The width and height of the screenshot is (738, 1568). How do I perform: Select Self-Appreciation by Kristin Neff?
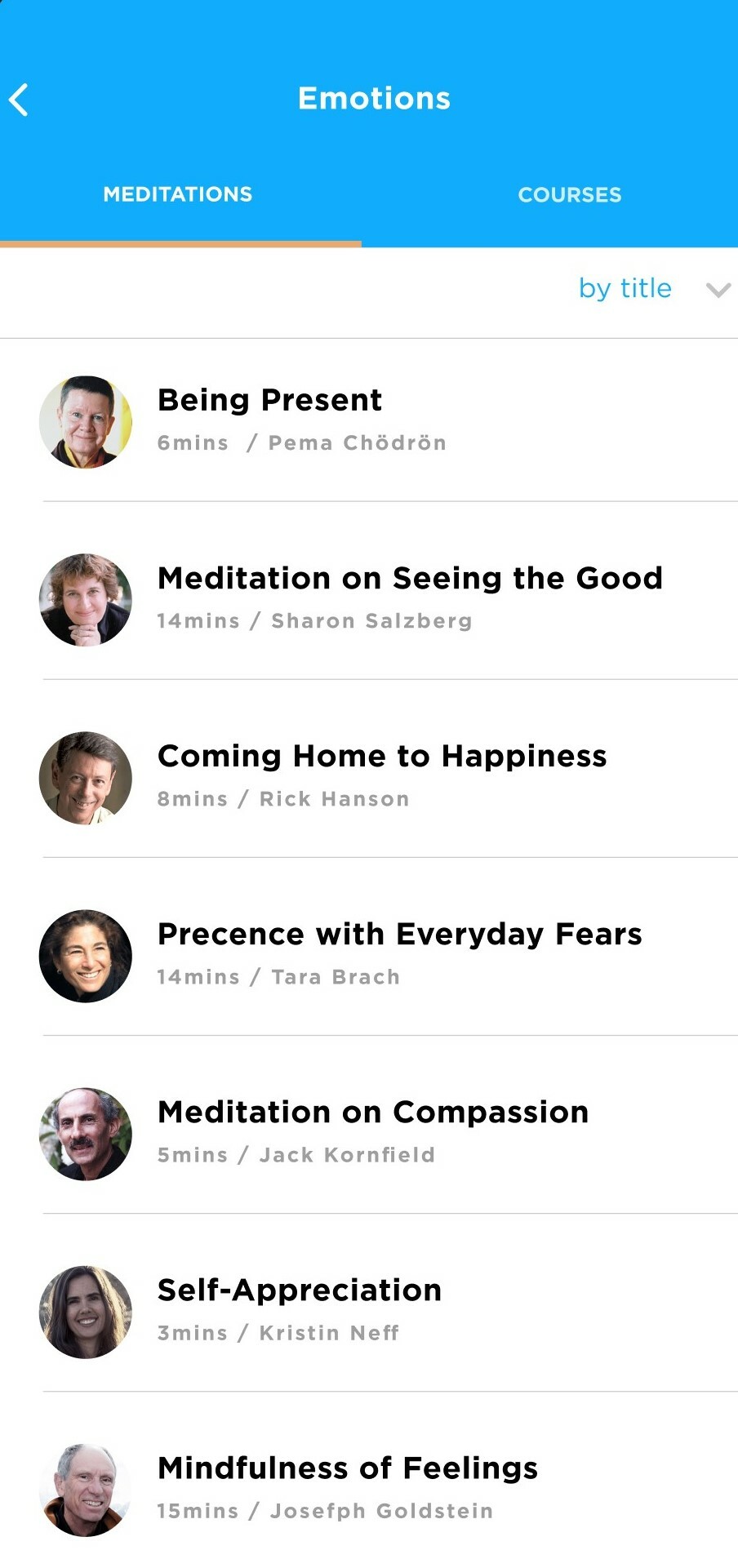299,1308
